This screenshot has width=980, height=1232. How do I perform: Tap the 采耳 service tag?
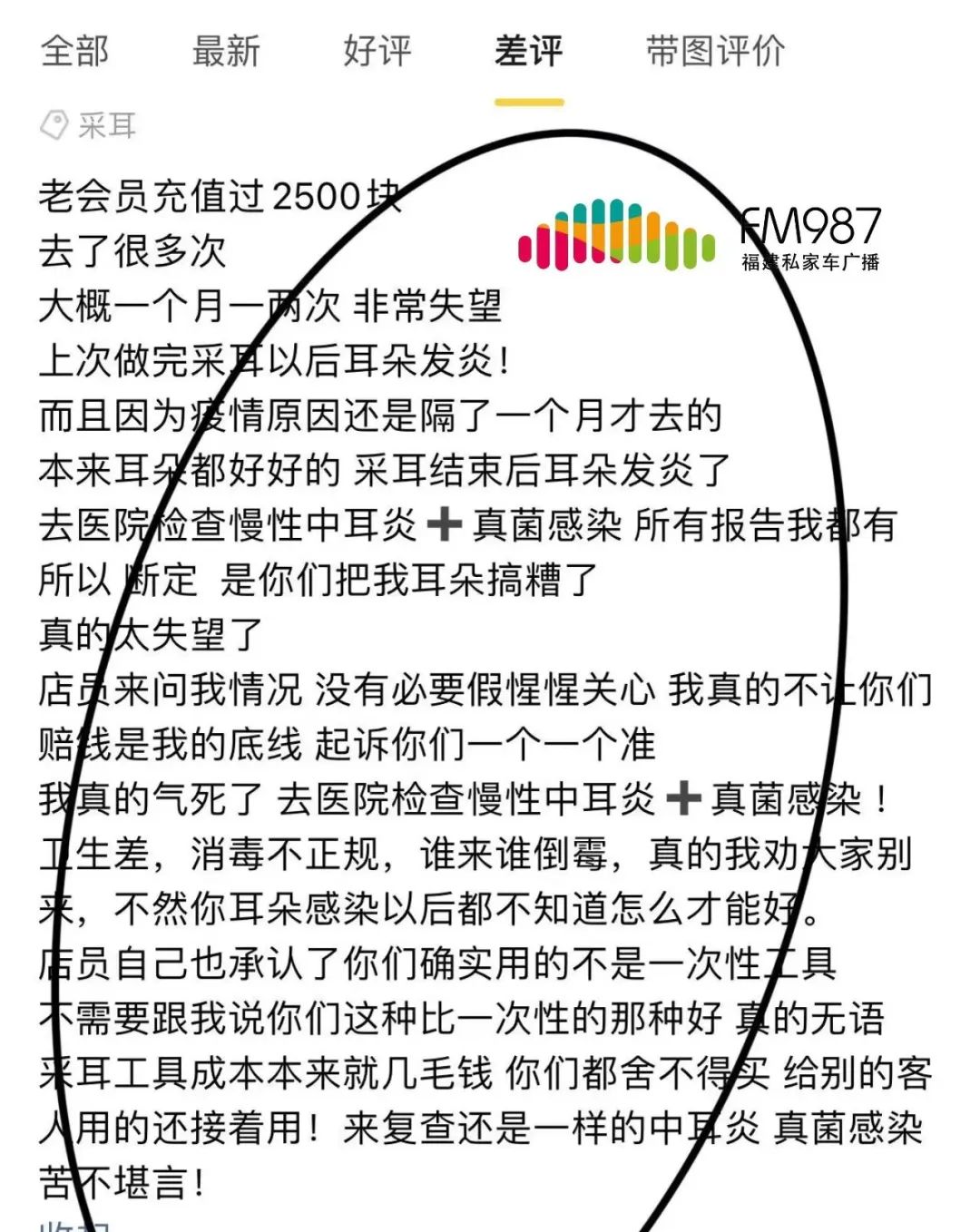point(91,125)
